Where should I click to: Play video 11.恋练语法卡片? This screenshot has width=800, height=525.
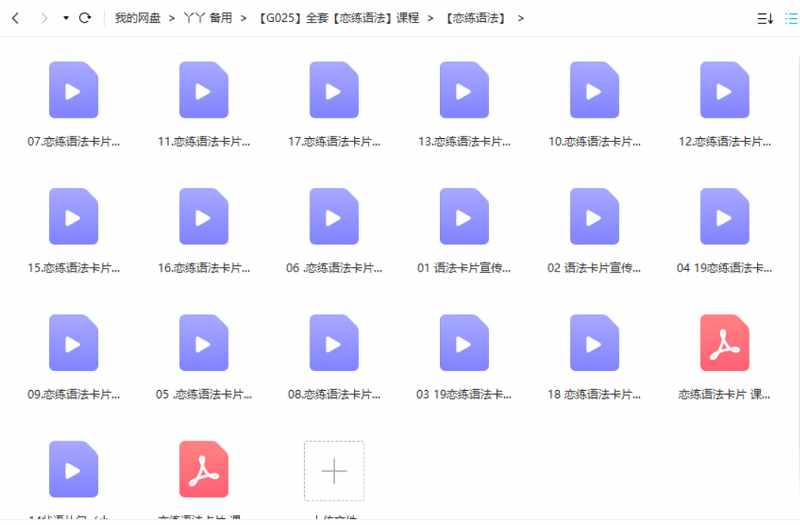pyautogui.click(x=203, y=90)
